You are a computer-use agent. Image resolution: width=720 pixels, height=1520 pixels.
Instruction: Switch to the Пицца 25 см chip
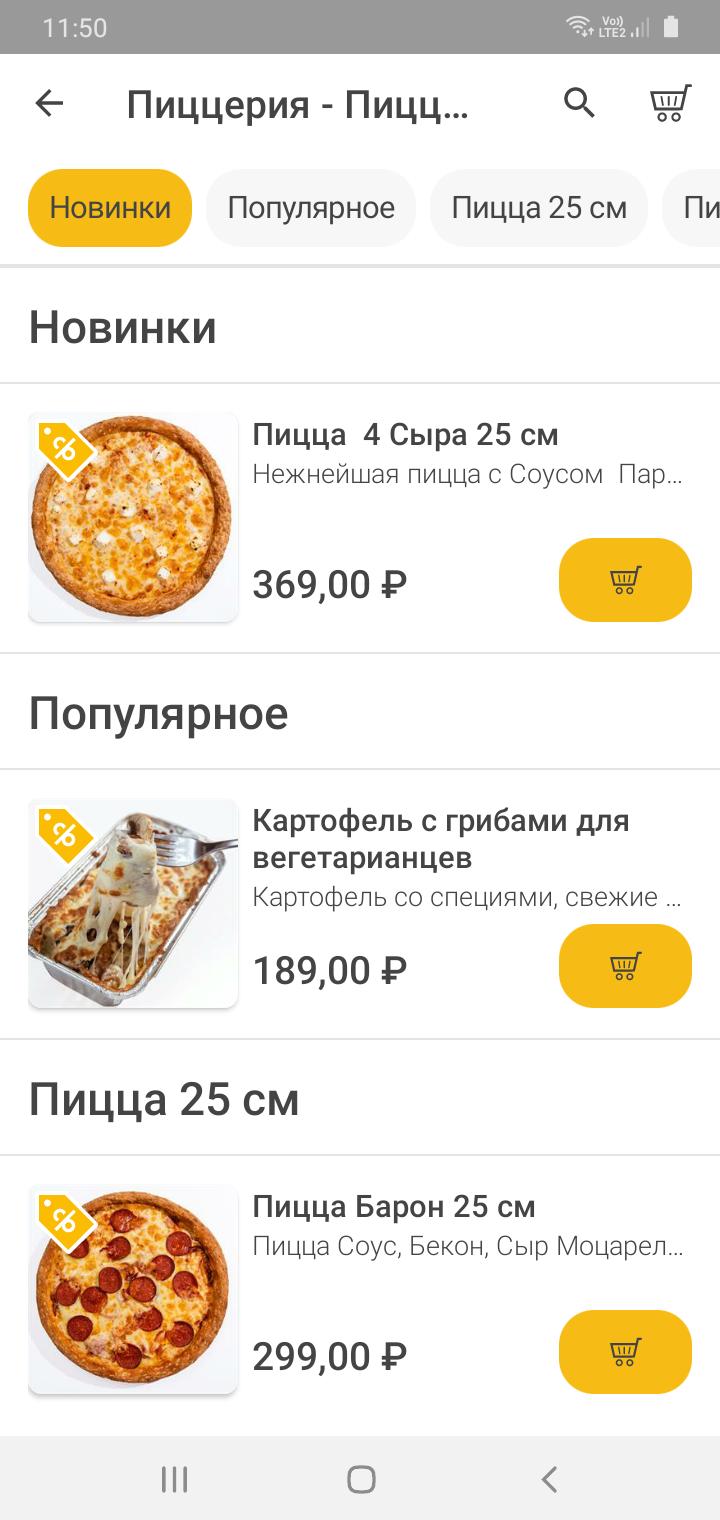pos(539,208)
